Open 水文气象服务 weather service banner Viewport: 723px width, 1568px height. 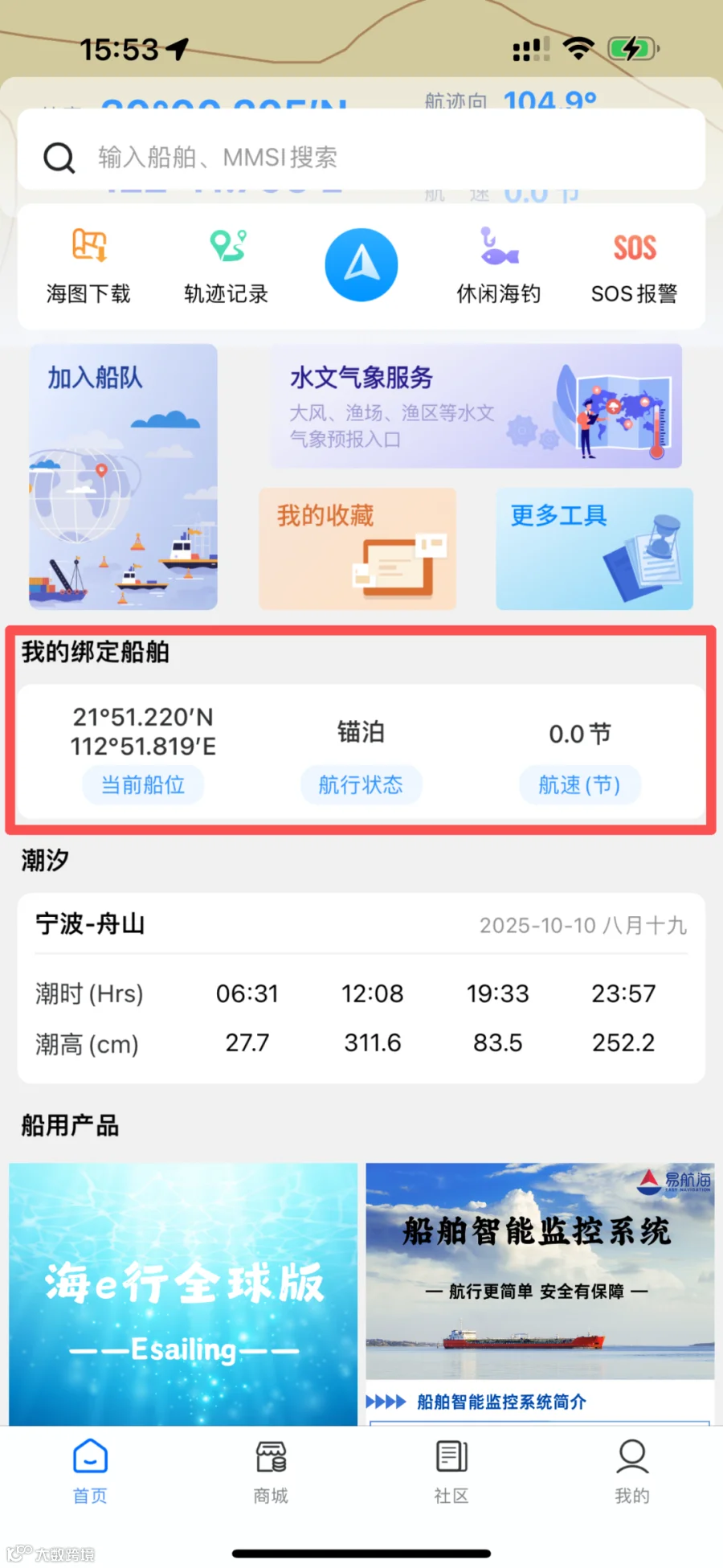pos(476,406)
